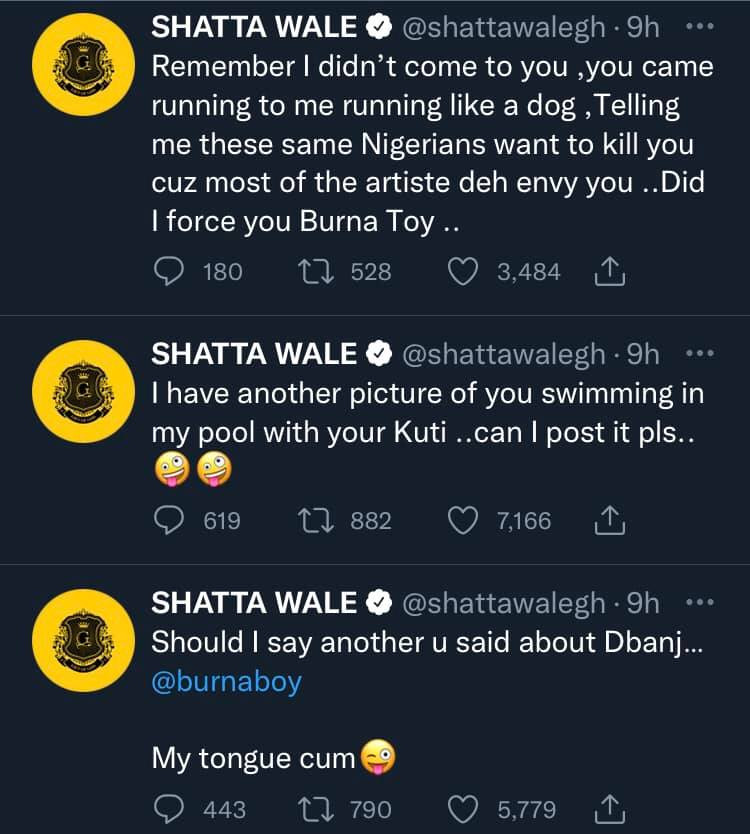Share the tweet about running like a dog
The image size is (750, 834).
(608, 271)
